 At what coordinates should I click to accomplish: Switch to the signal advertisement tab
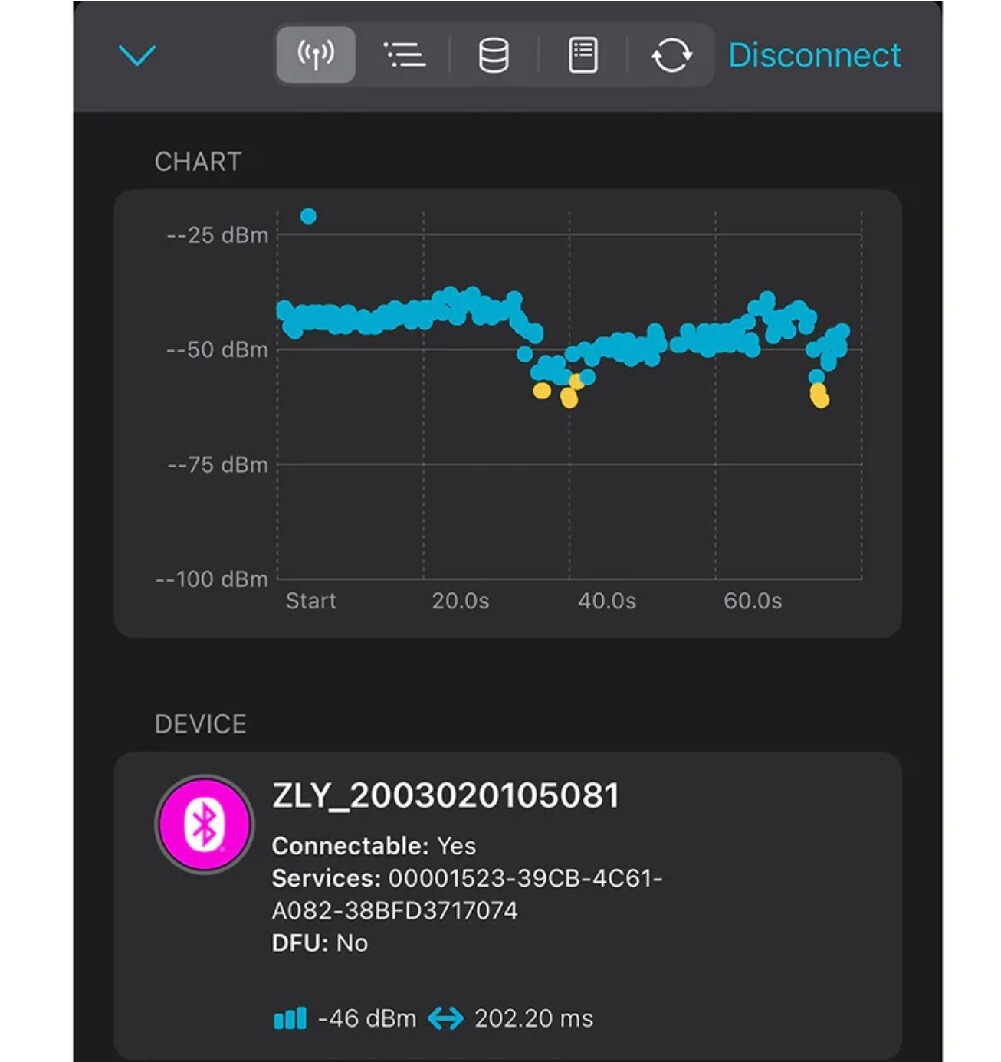coord(316,55)
